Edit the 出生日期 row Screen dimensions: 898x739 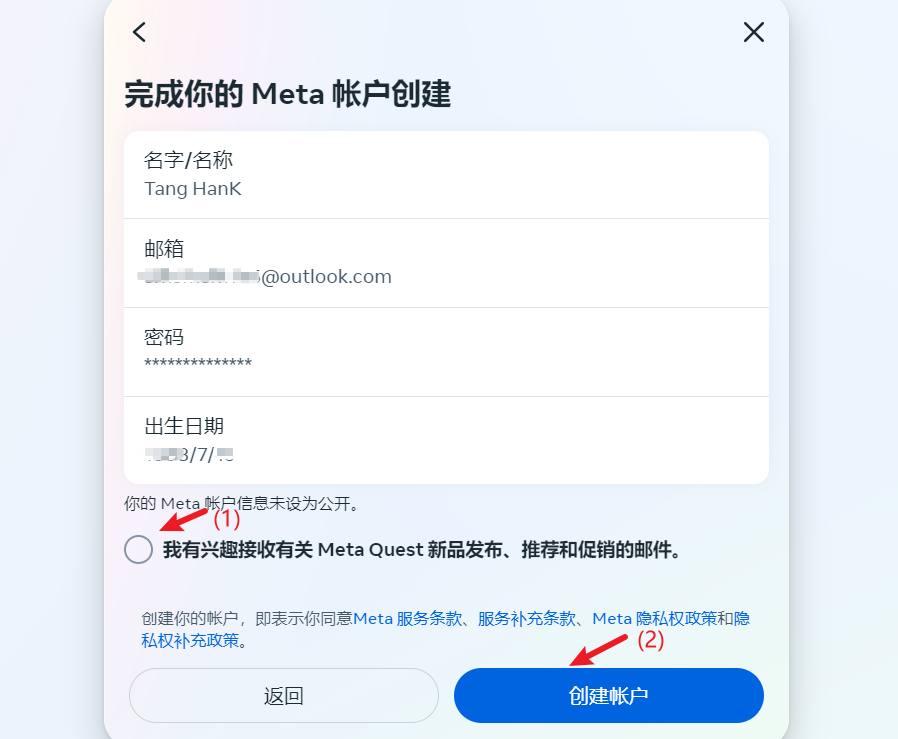click(x=446, y=440)
